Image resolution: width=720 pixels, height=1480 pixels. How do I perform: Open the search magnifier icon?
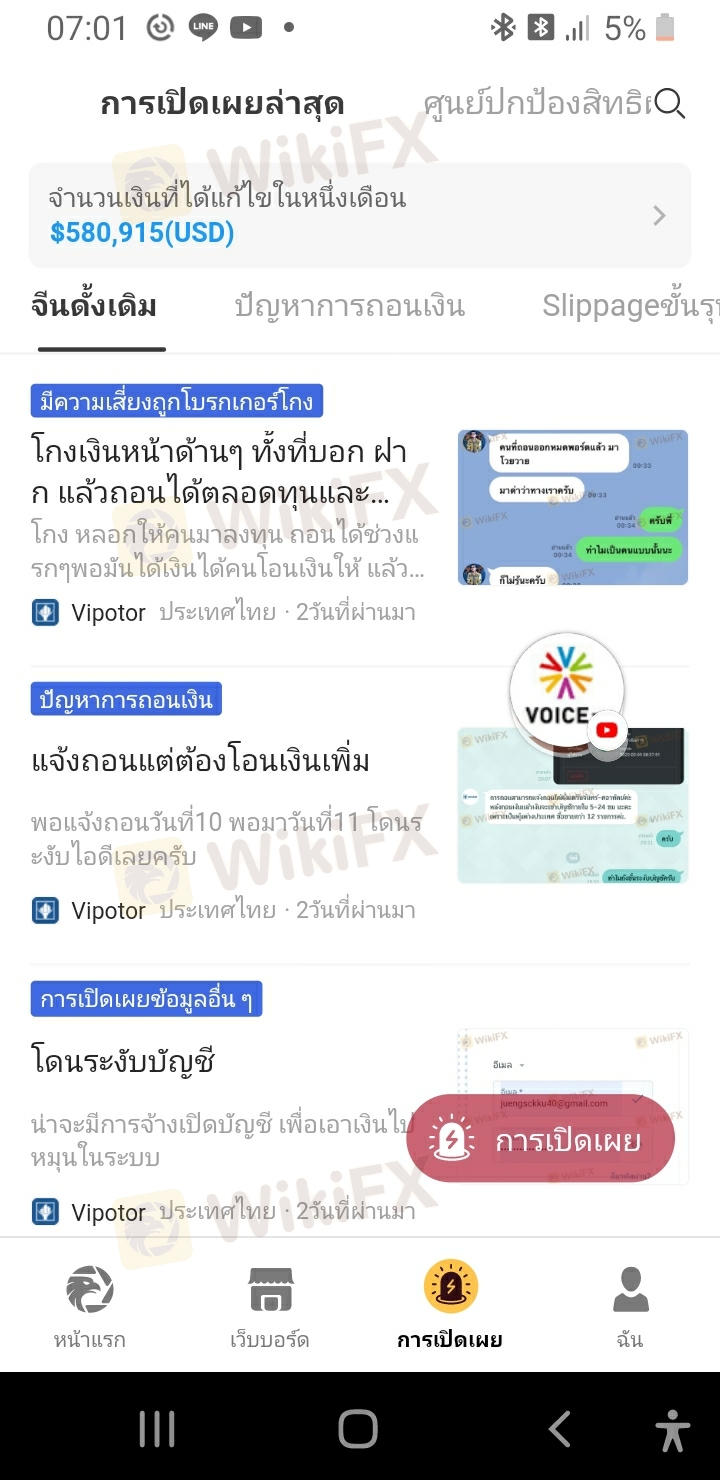click(669, 103)
